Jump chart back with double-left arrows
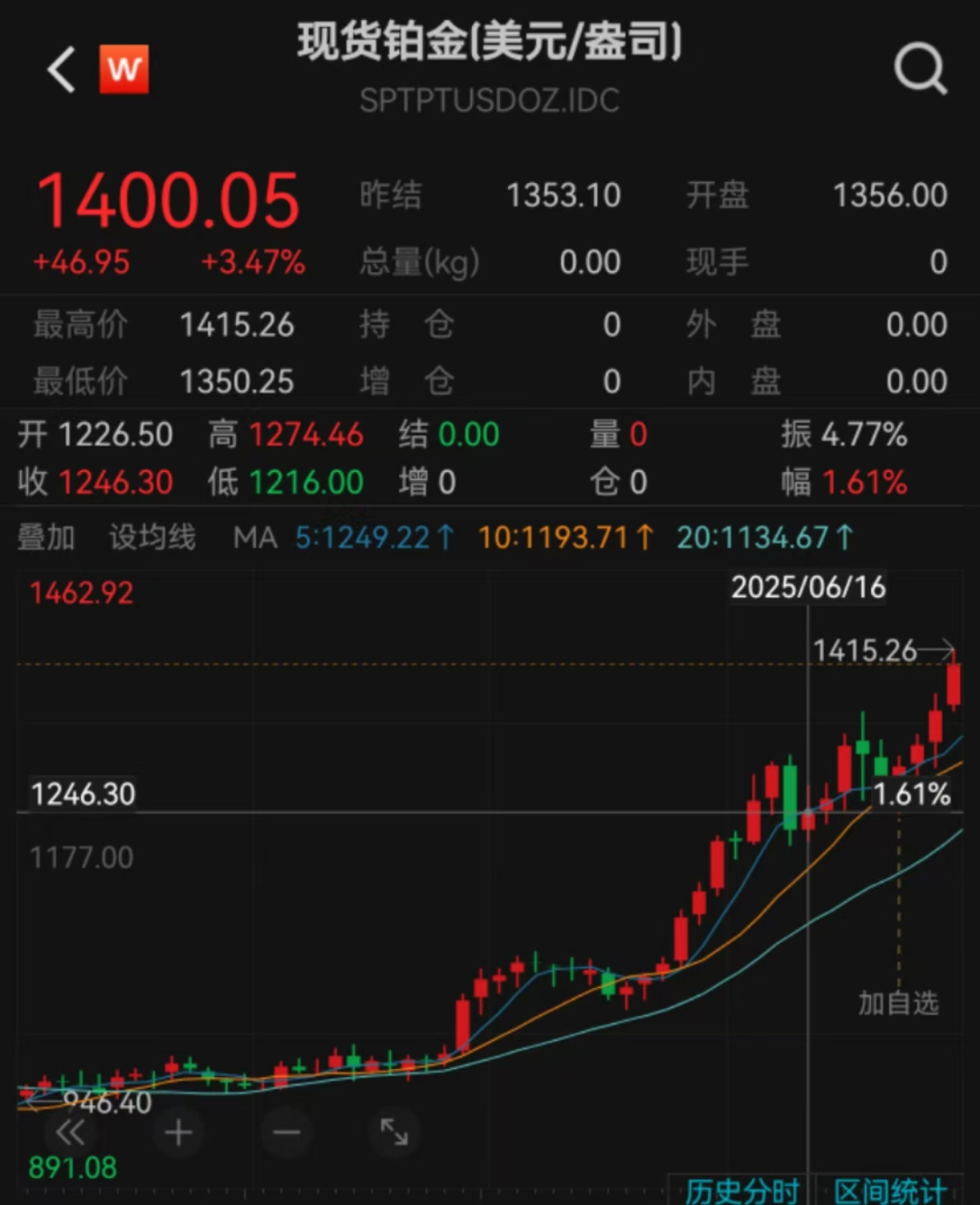980x1205 pixels. (70, 1132)
